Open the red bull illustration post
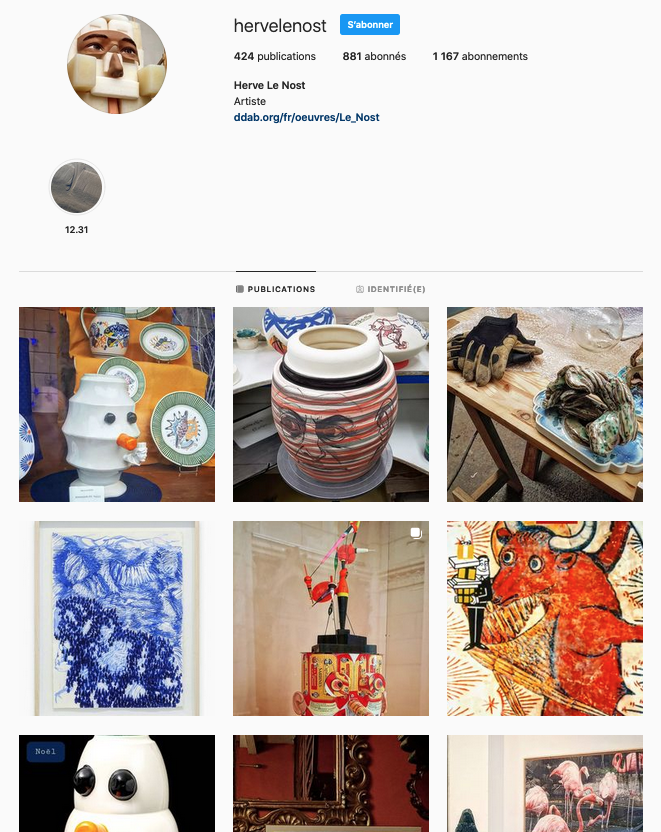The width and height of the screenshot is (661, 832). (x=545, y=618)
